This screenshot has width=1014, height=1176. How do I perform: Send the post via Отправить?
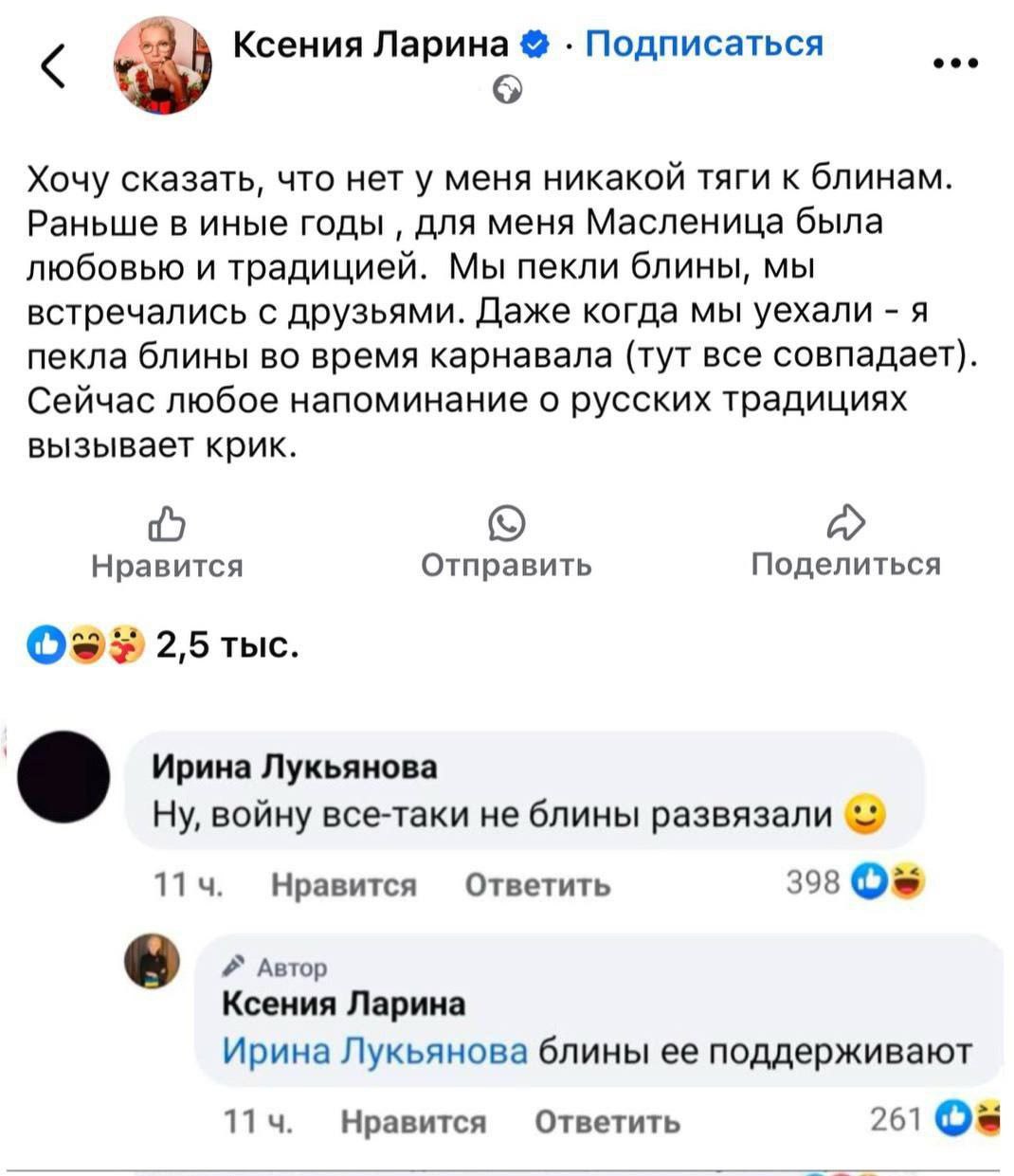coord(507,544)
